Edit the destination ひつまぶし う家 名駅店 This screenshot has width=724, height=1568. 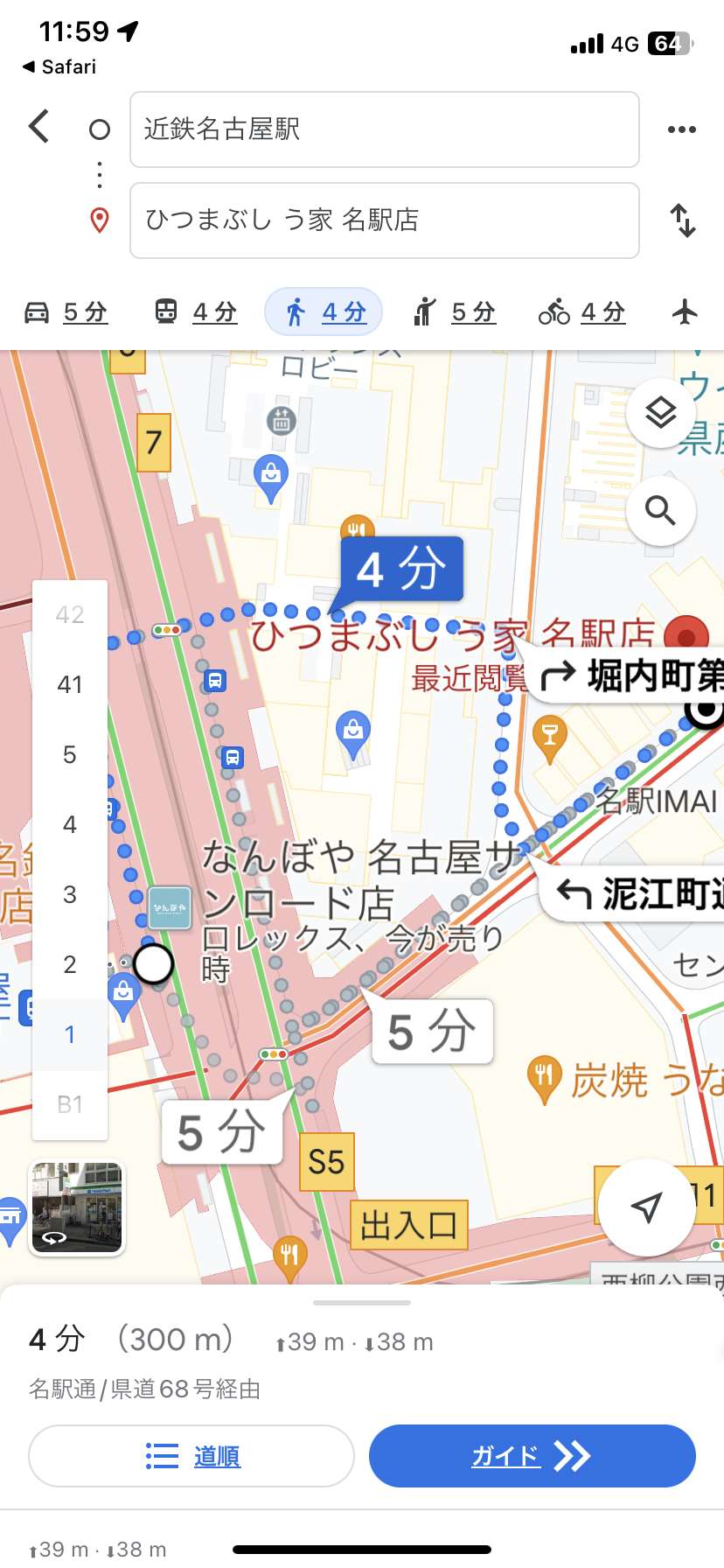pos(385,220)
